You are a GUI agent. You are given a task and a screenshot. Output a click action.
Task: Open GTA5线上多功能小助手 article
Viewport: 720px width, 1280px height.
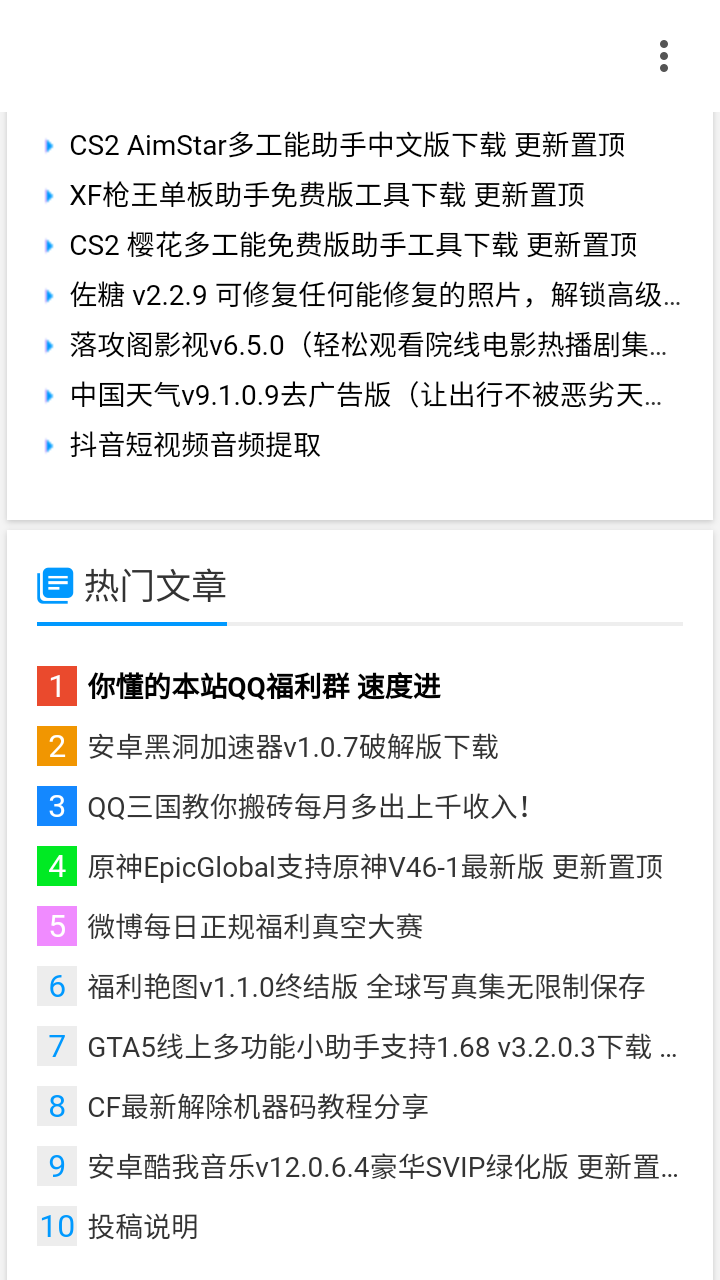coord(382,1047)
